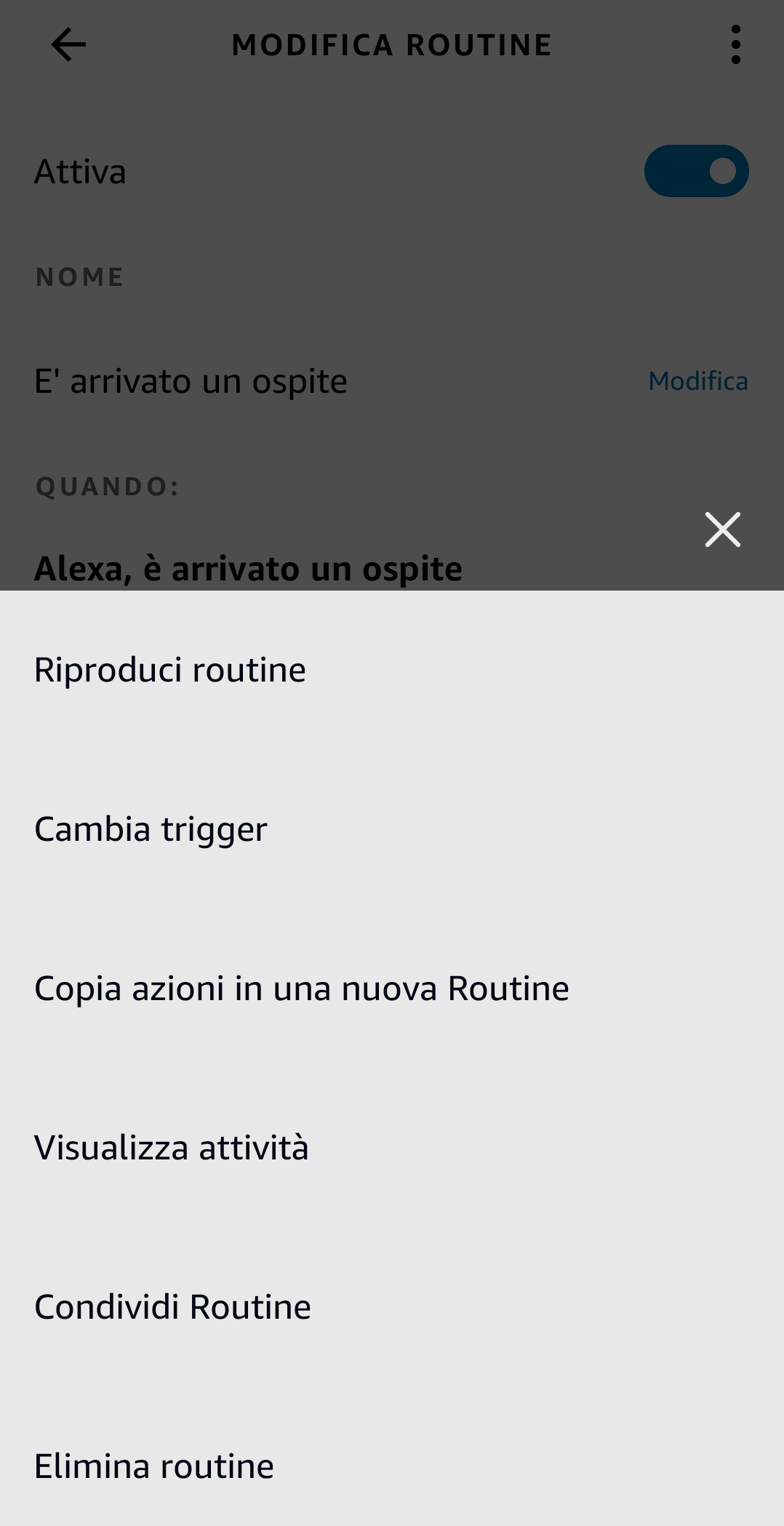Open Visualizza attività

(172, 1146)
